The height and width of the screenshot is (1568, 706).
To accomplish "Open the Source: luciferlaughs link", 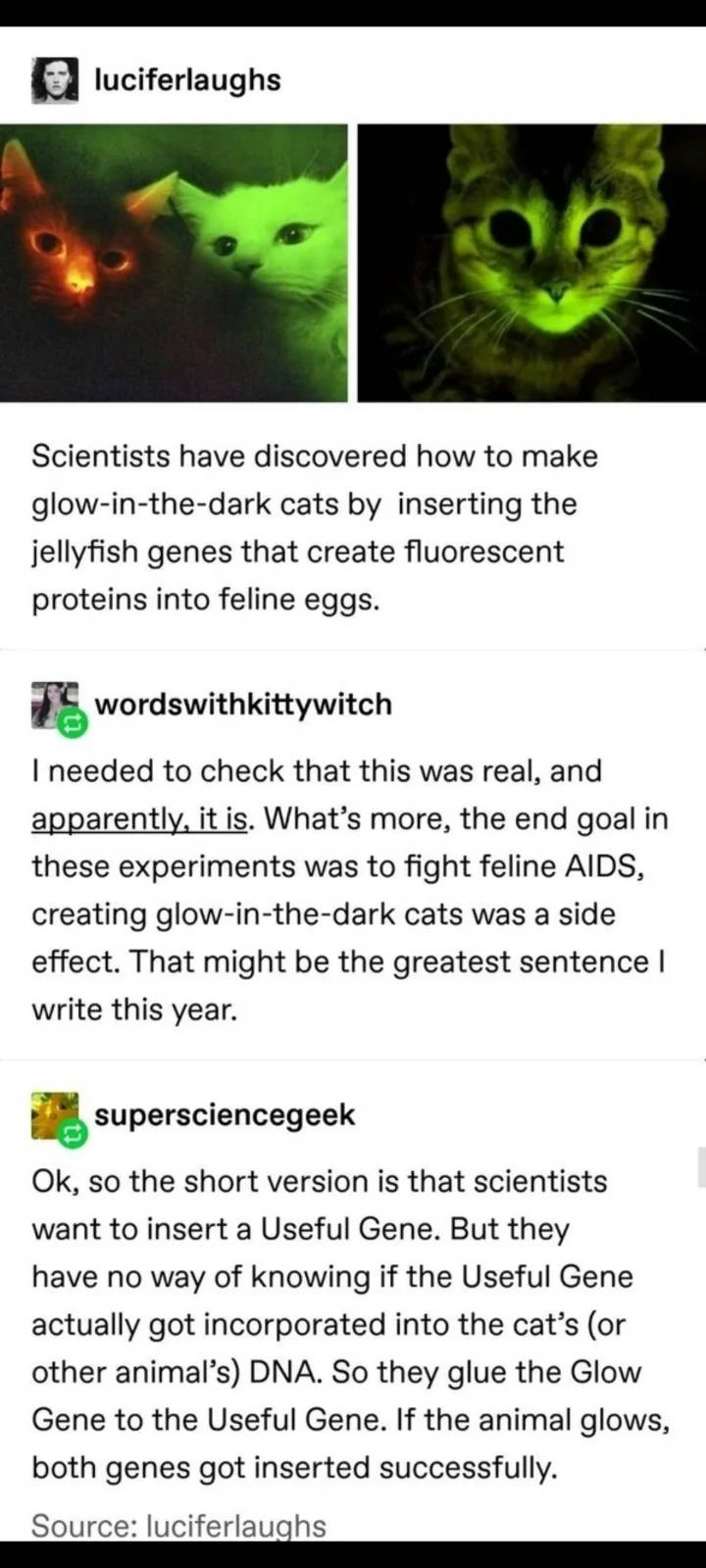I will click(178, 1526).
